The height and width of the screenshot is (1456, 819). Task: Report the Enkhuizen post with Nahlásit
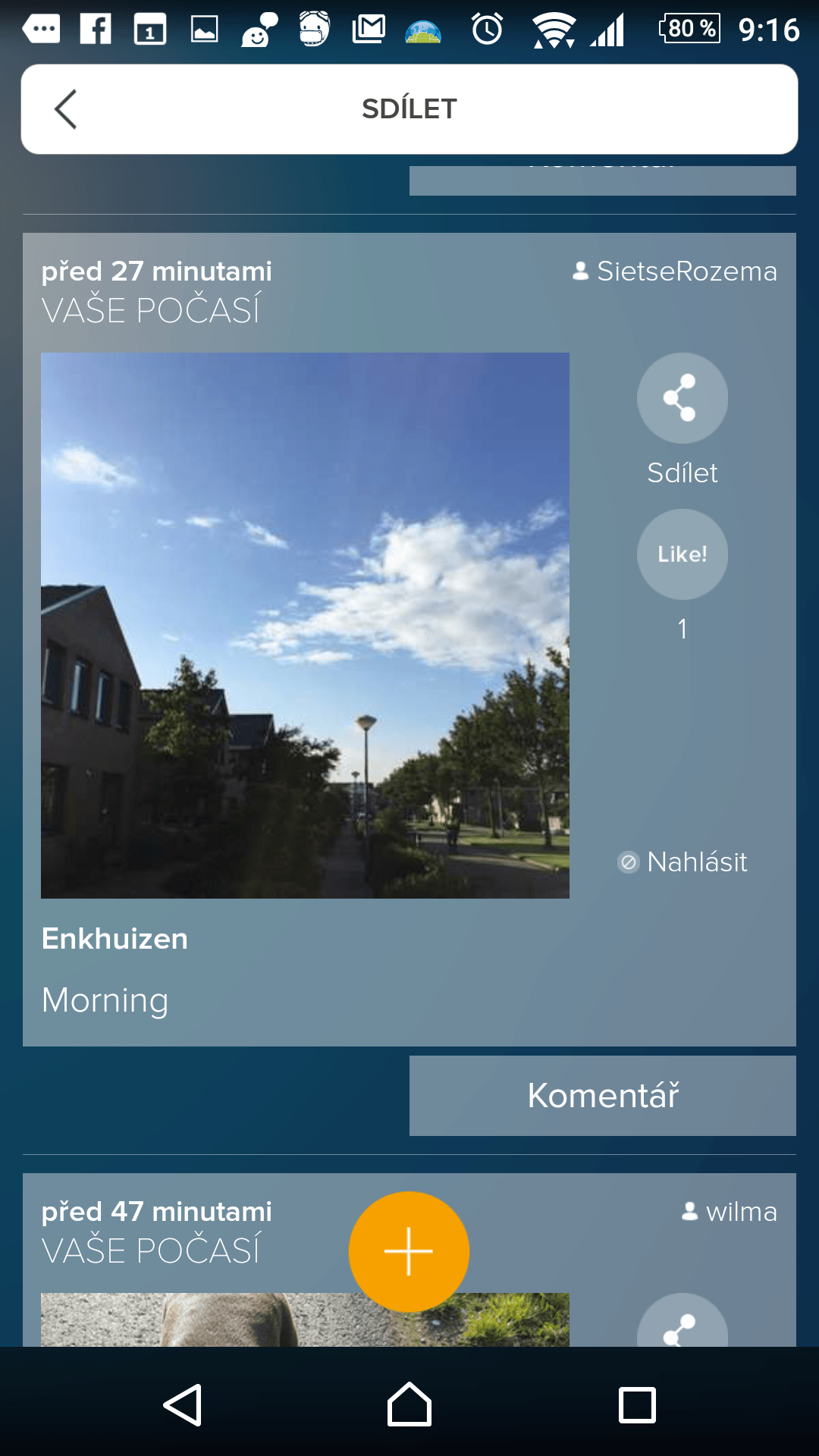[x=682, y=862]
